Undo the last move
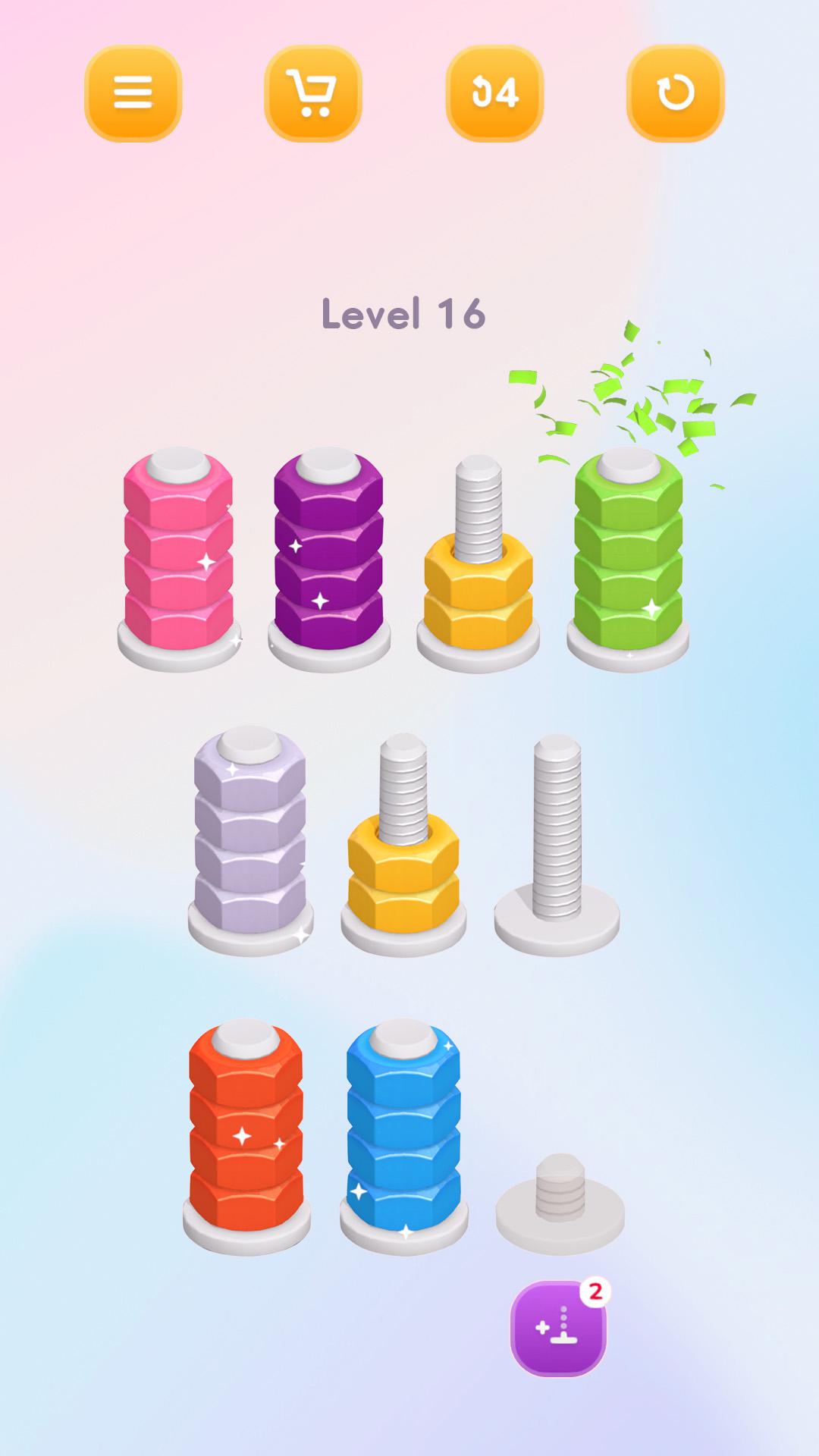Viewport: 819px width, 1456px height. 494,93
